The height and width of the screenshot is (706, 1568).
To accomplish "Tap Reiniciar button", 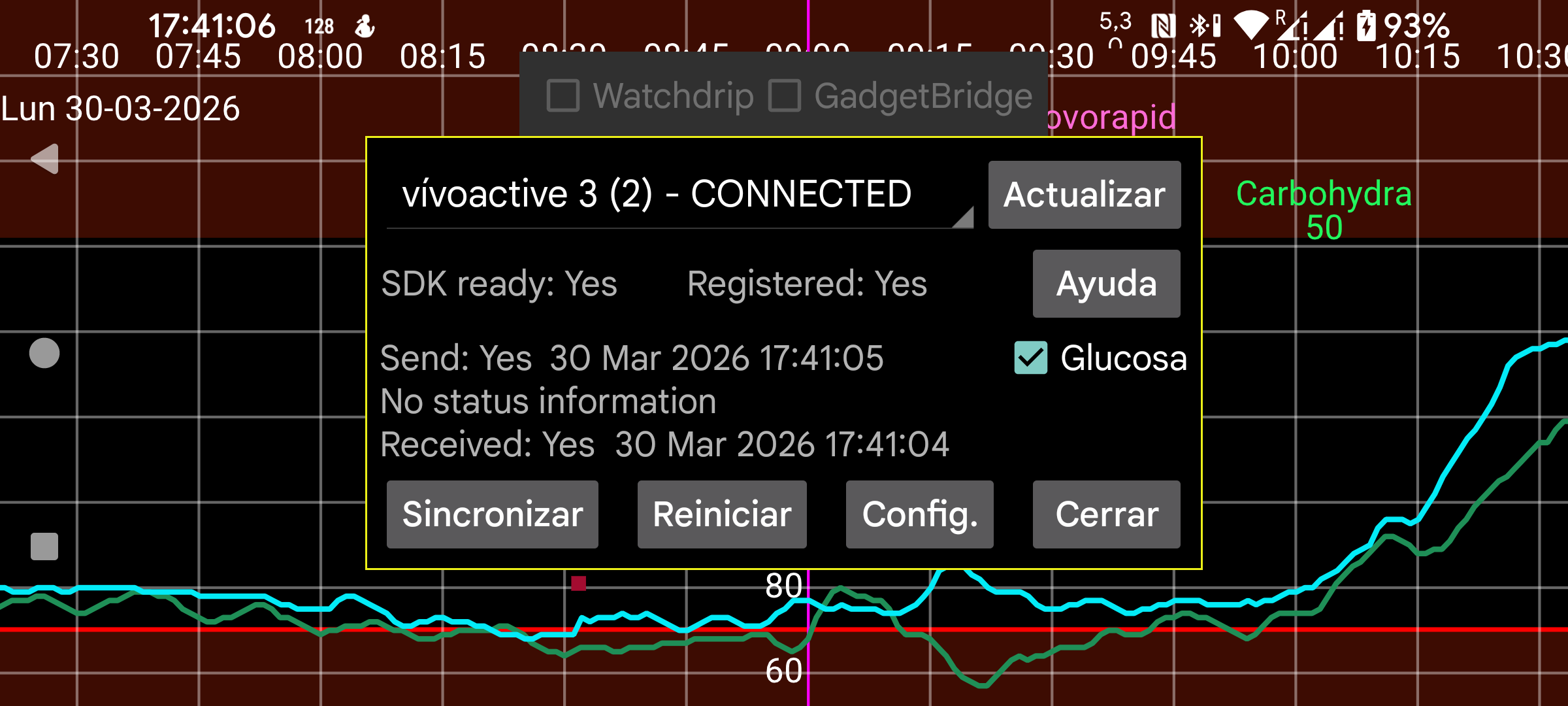I will pos(721,514).
